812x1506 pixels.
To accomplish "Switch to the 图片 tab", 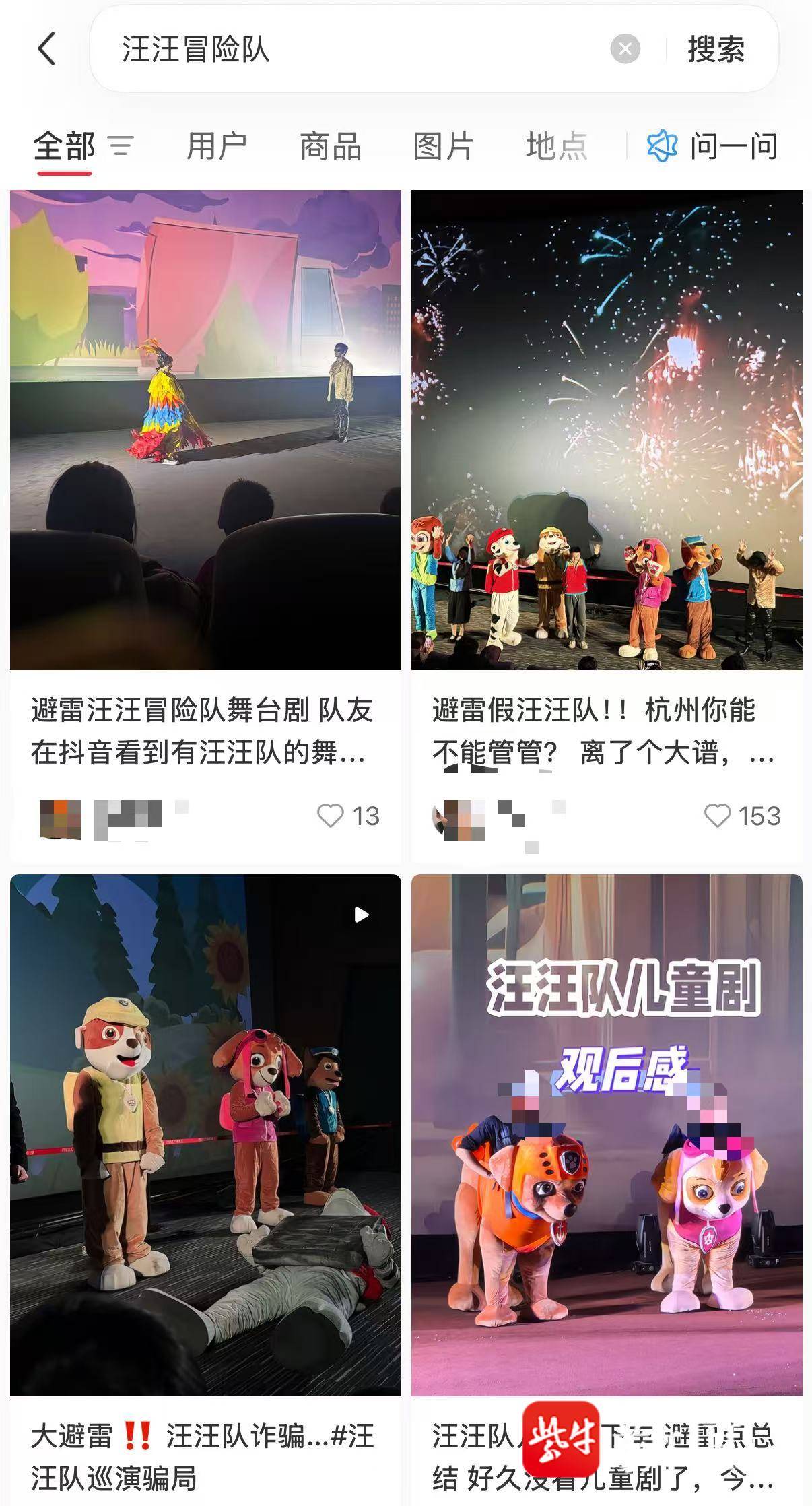I will click(443, 147).
